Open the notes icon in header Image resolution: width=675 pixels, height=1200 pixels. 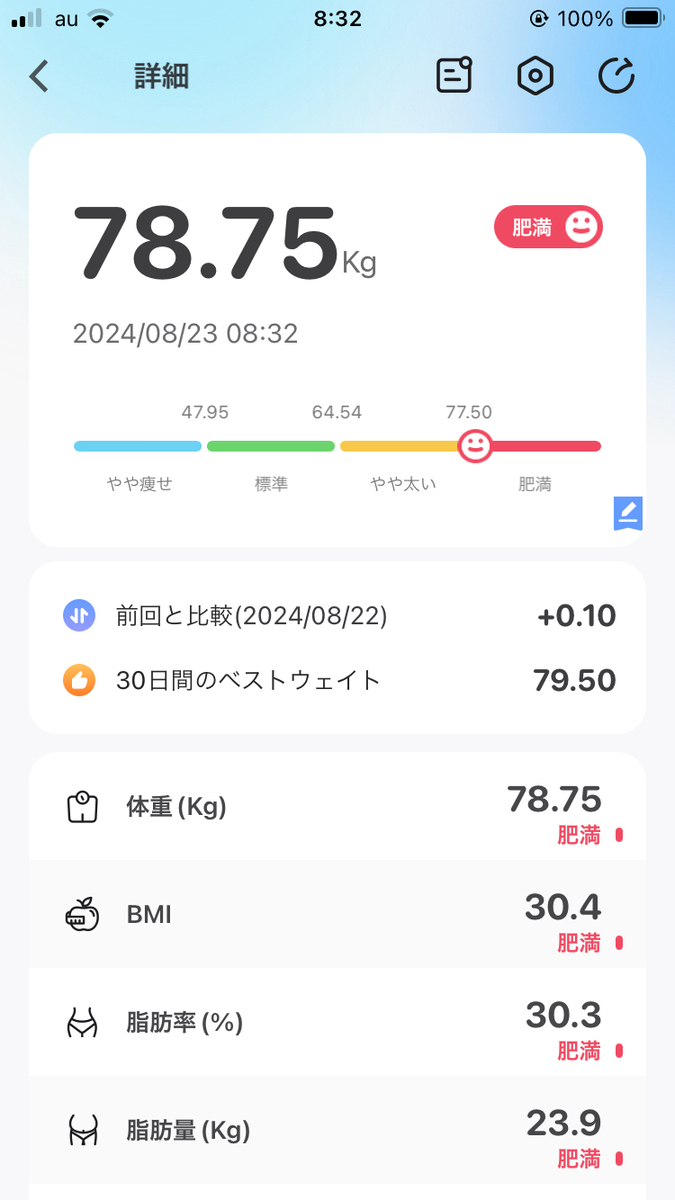pyautogui.click(x=454, y=76)
